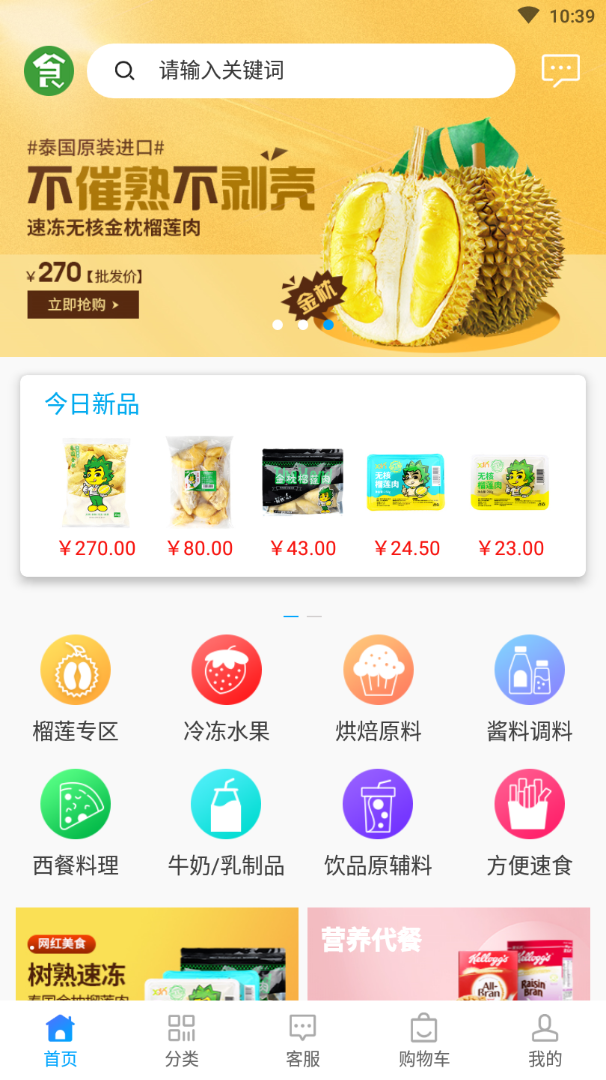Open the 榴莲专区 category
This screenshot has width=606, height=1080.
[x=76, y=688]
